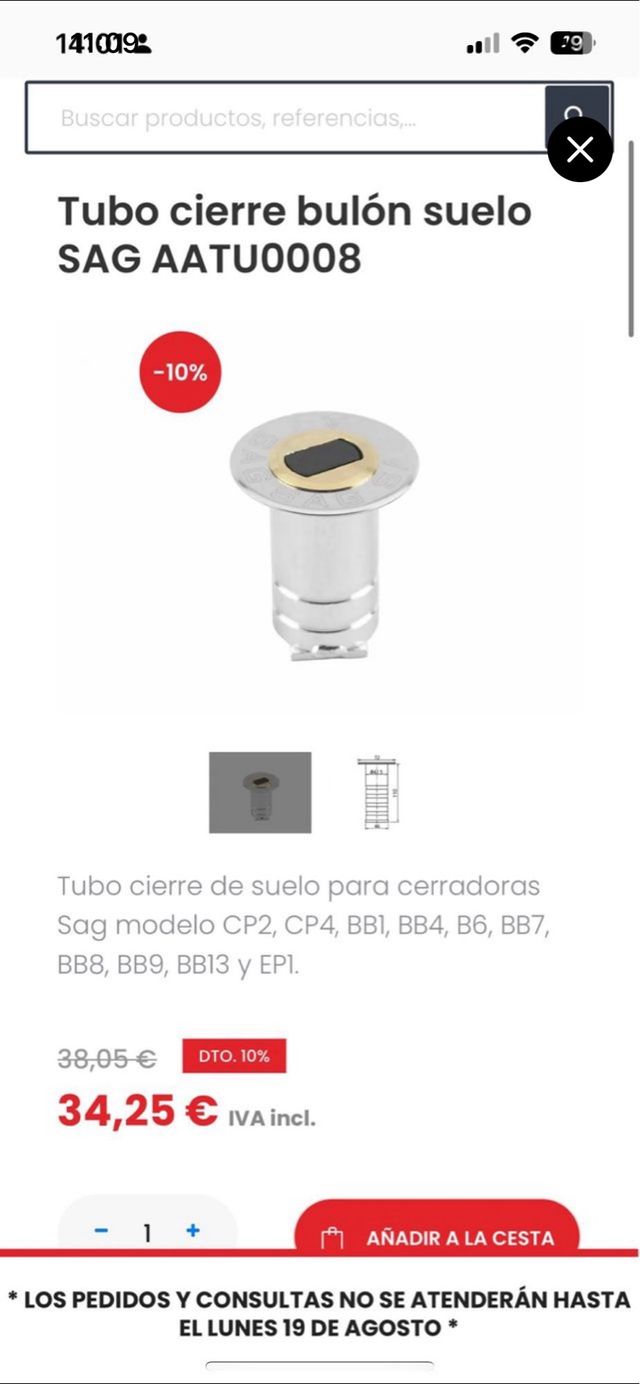Select the product photo thumbnail
Viewport: 640px width, 1384px height.
coord(260,792)
